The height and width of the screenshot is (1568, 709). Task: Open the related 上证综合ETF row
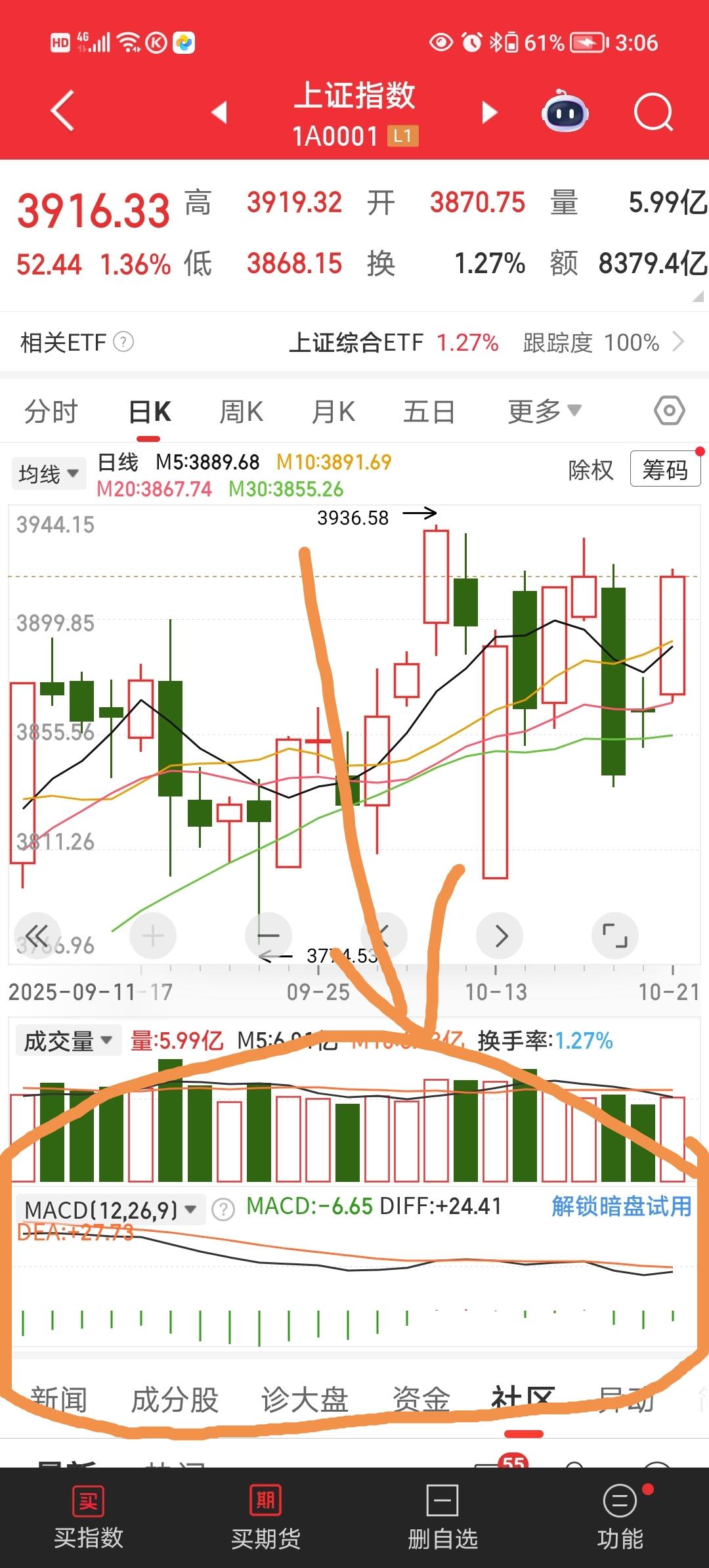pyautogui.click(x=486, y=342)
